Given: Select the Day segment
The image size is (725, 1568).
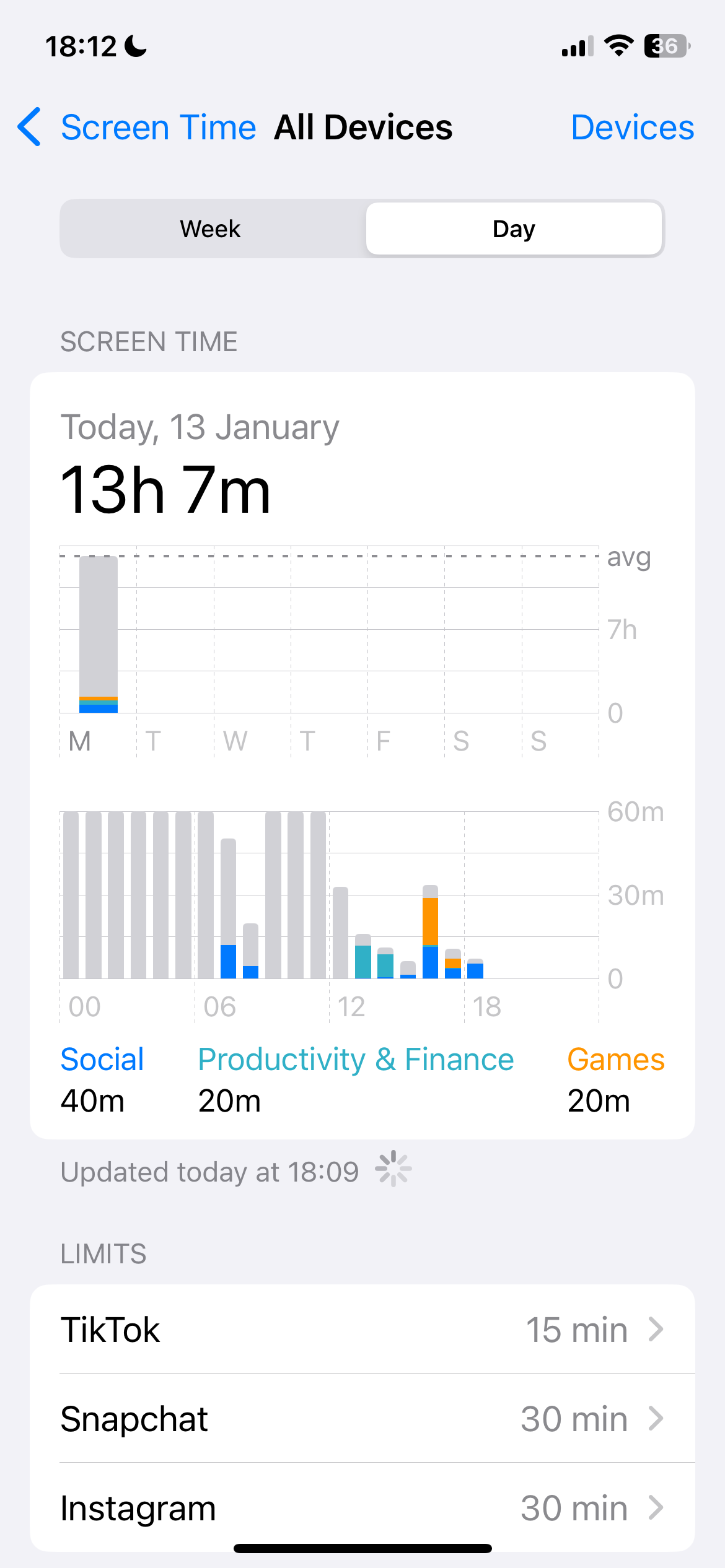Looking at the screenshot, I should 514,229.
